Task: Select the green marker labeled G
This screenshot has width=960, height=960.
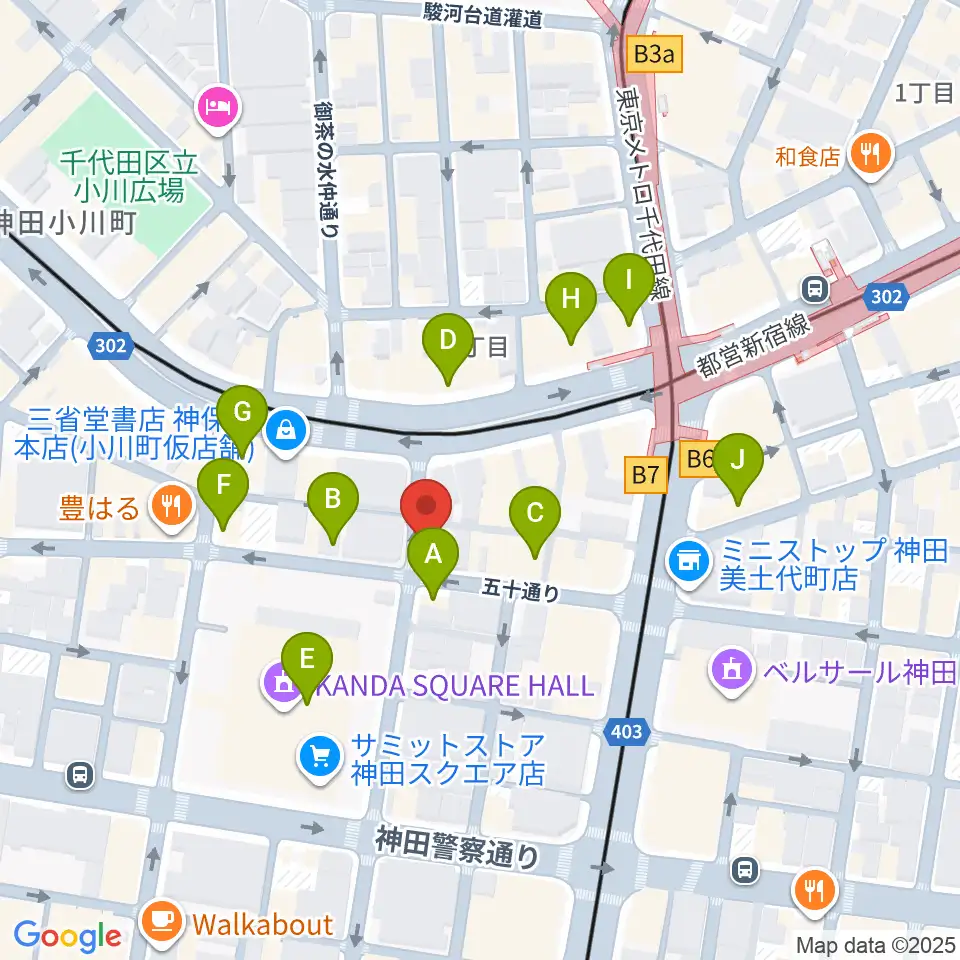Action: [242, 421]
